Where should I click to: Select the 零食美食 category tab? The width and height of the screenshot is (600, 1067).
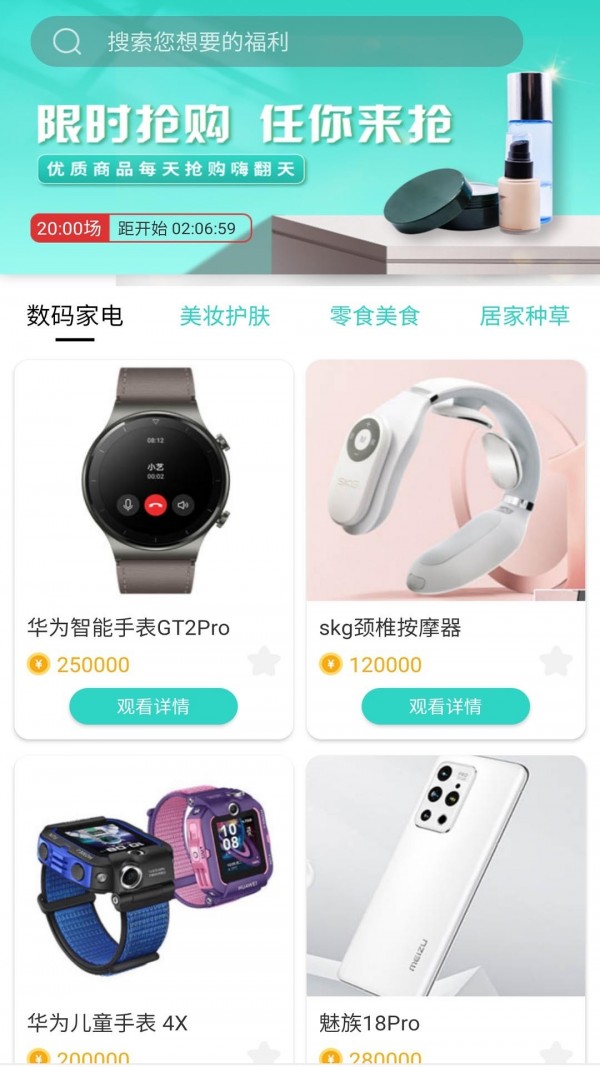375,316
